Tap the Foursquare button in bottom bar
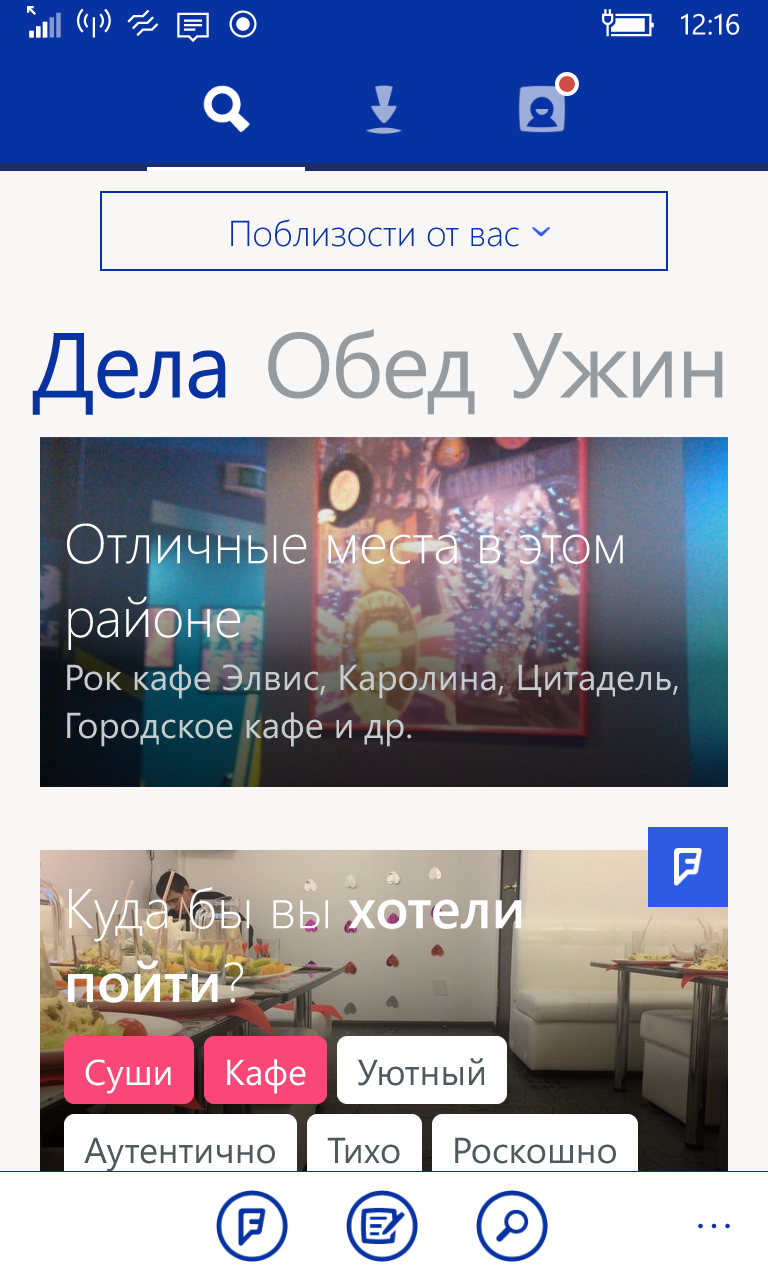Viewport: 768px width, 1280px height. pos(252,1225)
